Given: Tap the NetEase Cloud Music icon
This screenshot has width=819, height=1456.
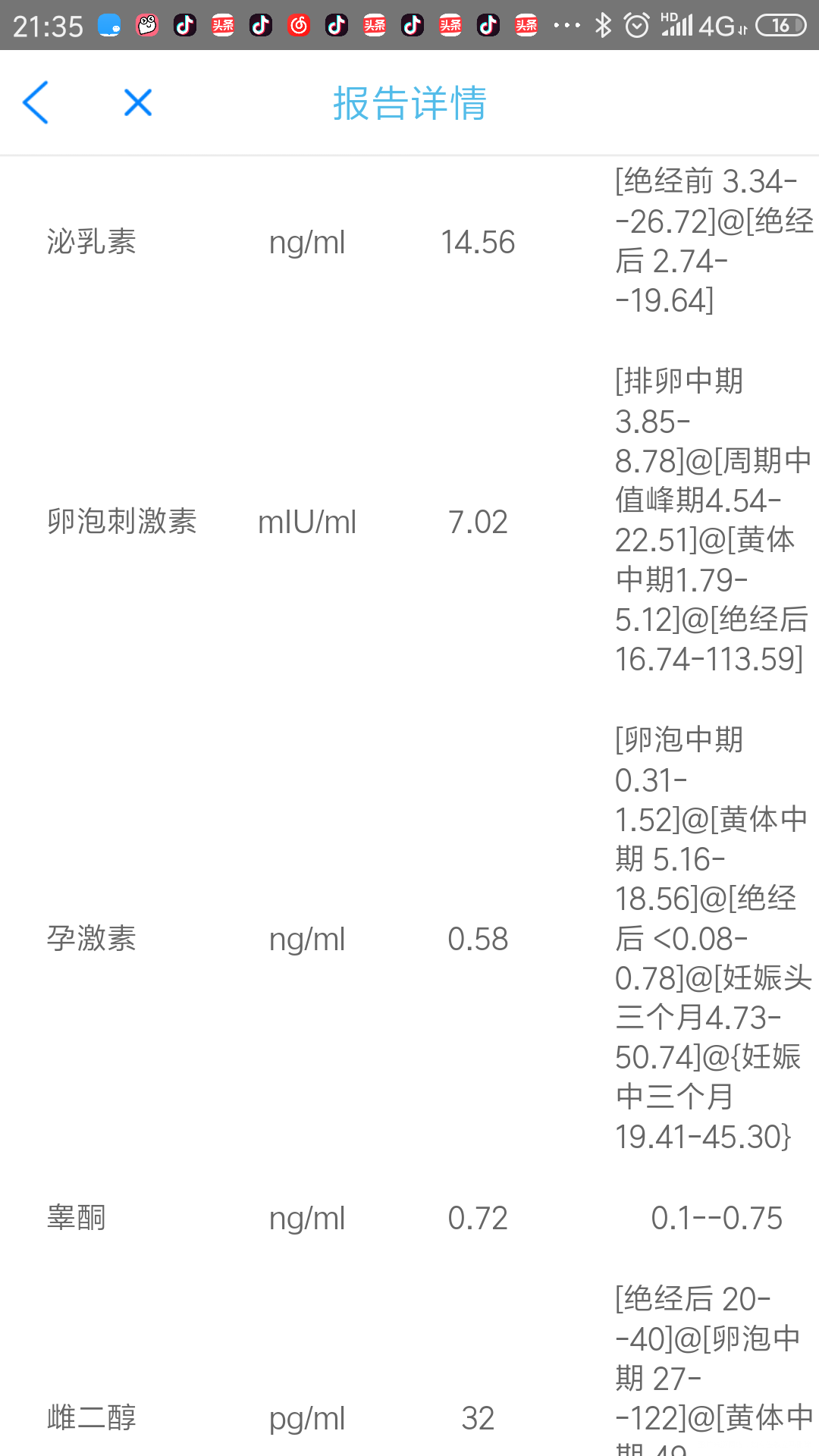Looking at the screenshot, I should coord(299,24).
